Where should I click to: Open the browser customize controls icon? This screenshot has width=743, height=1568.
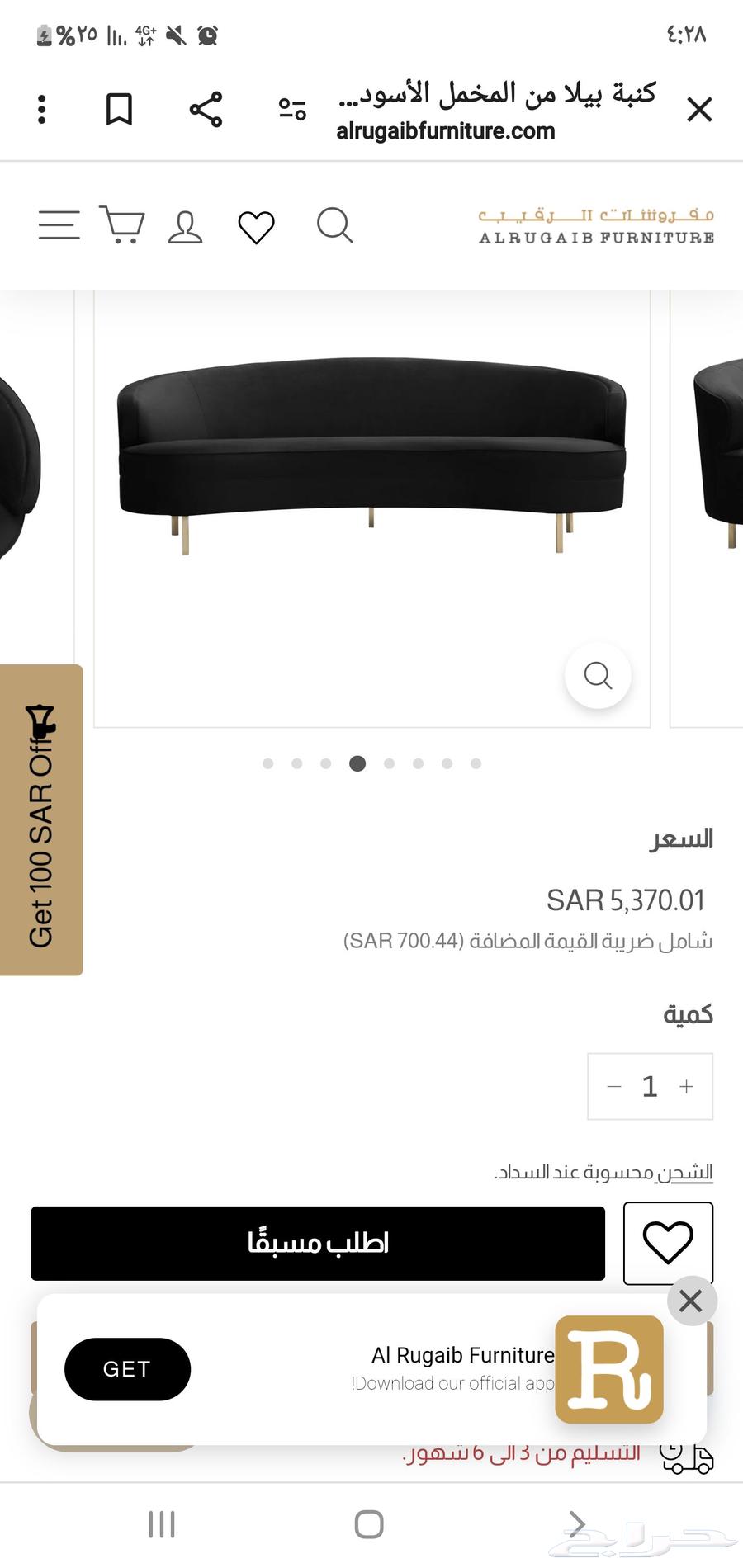tap(291, 108)
